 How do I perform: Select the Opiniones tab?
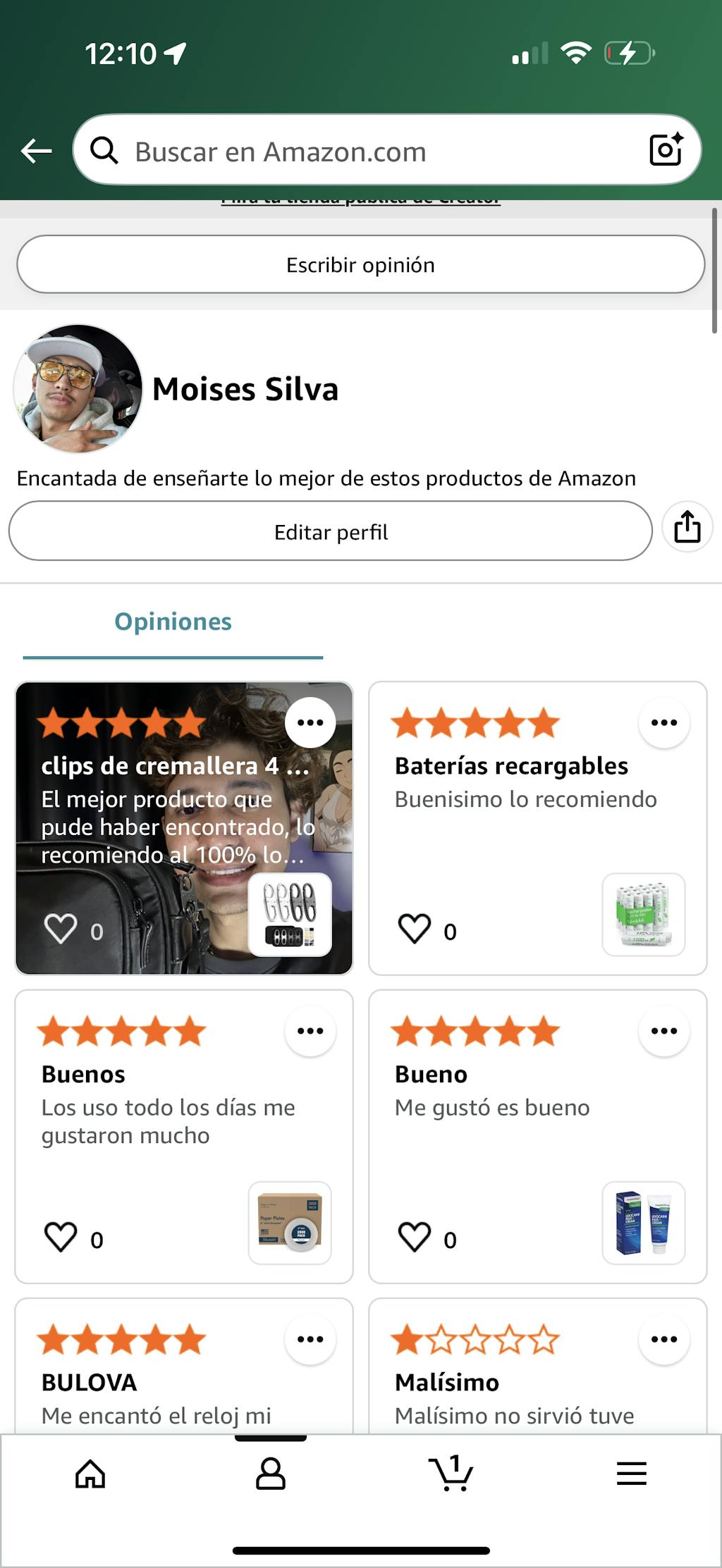pyautogui.click(x=173, y=622)
